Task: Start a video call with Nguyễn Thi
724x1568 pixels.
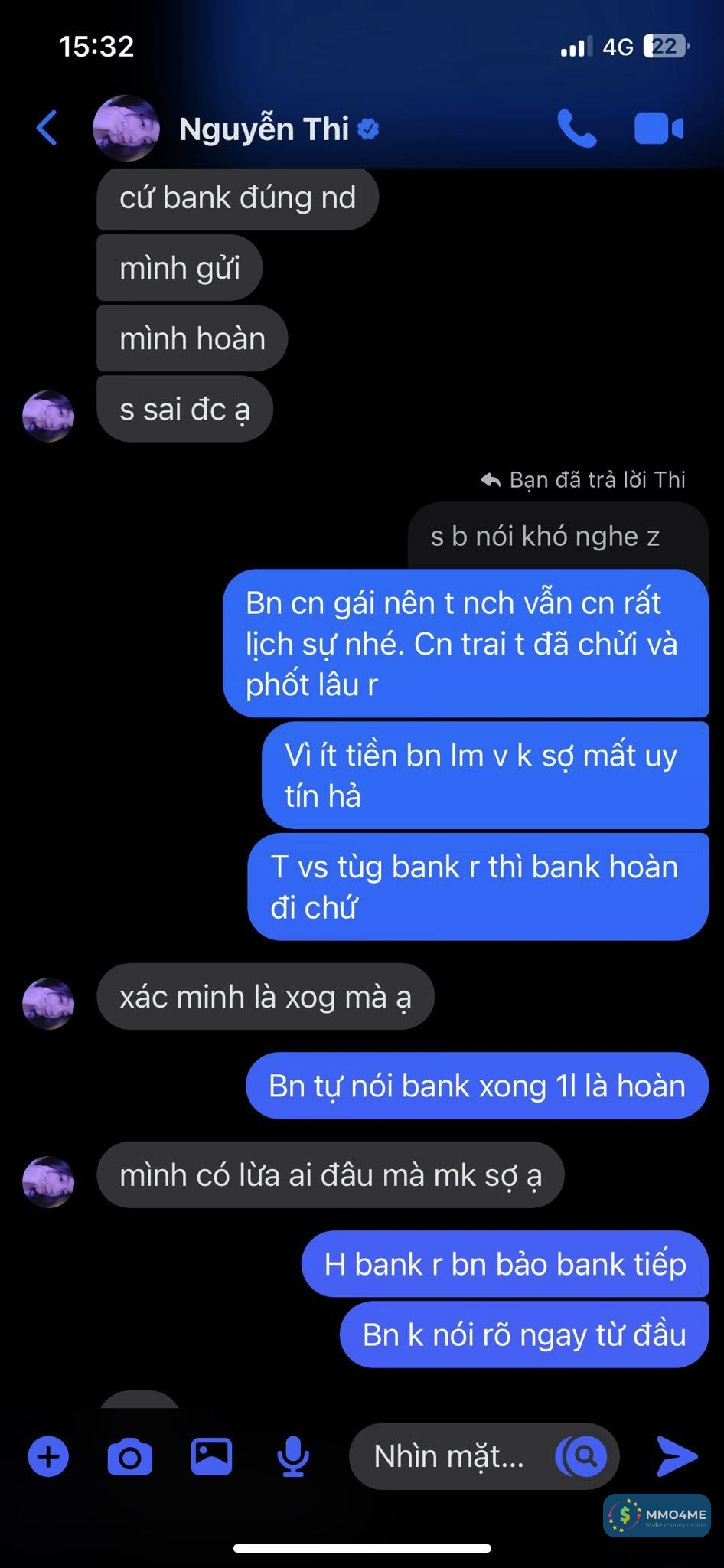Action: (x=658, y=128)
